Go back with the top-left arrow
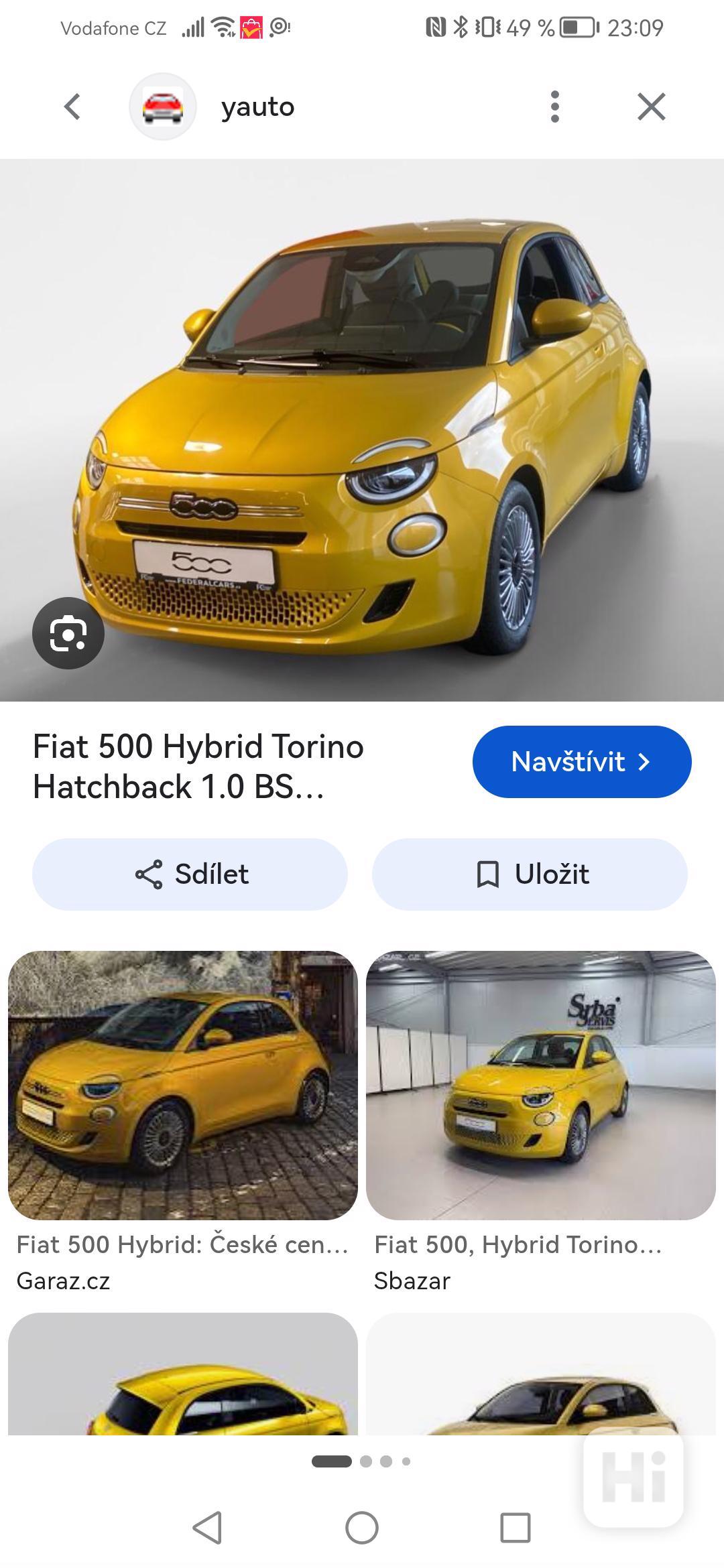724x1568 pixels. tap(72, 107)
